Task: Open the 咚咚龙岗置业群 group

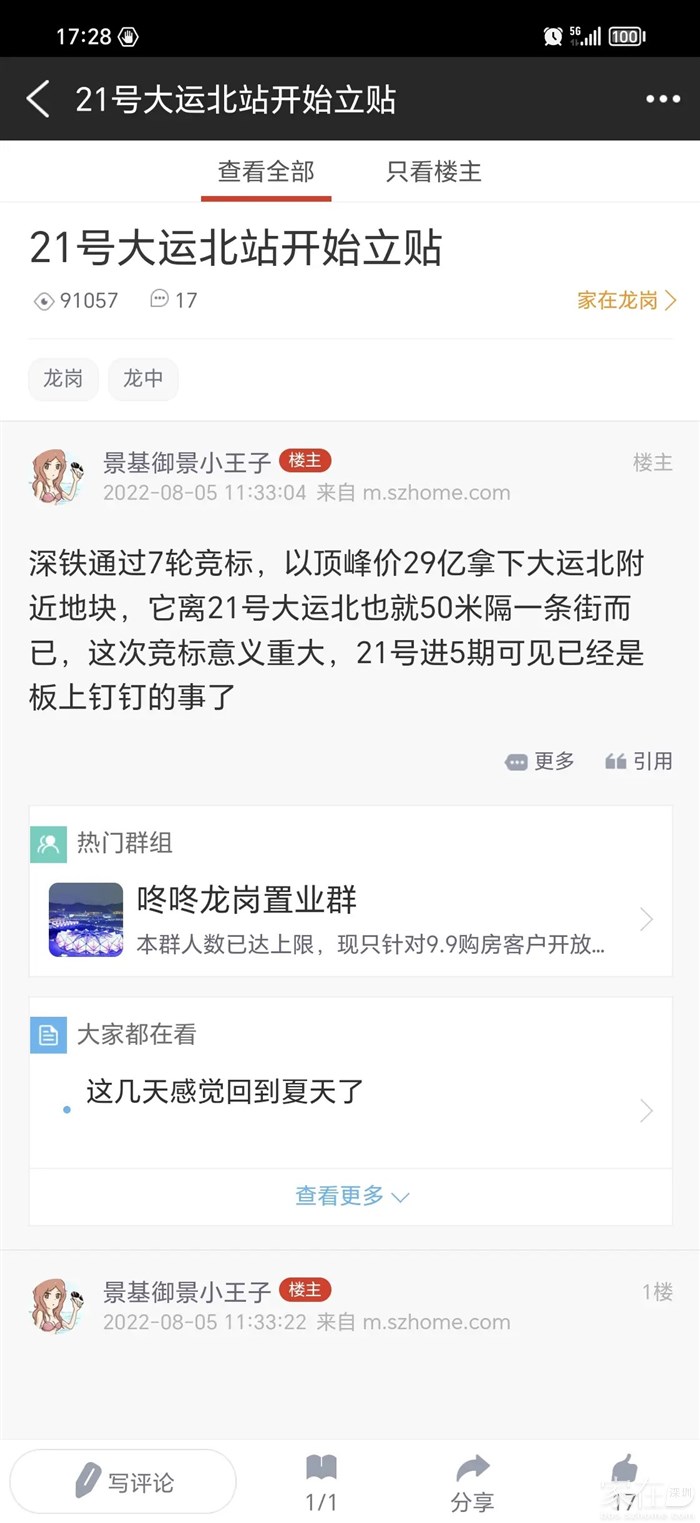Action: pyautogui.click(x=350, y=919)
